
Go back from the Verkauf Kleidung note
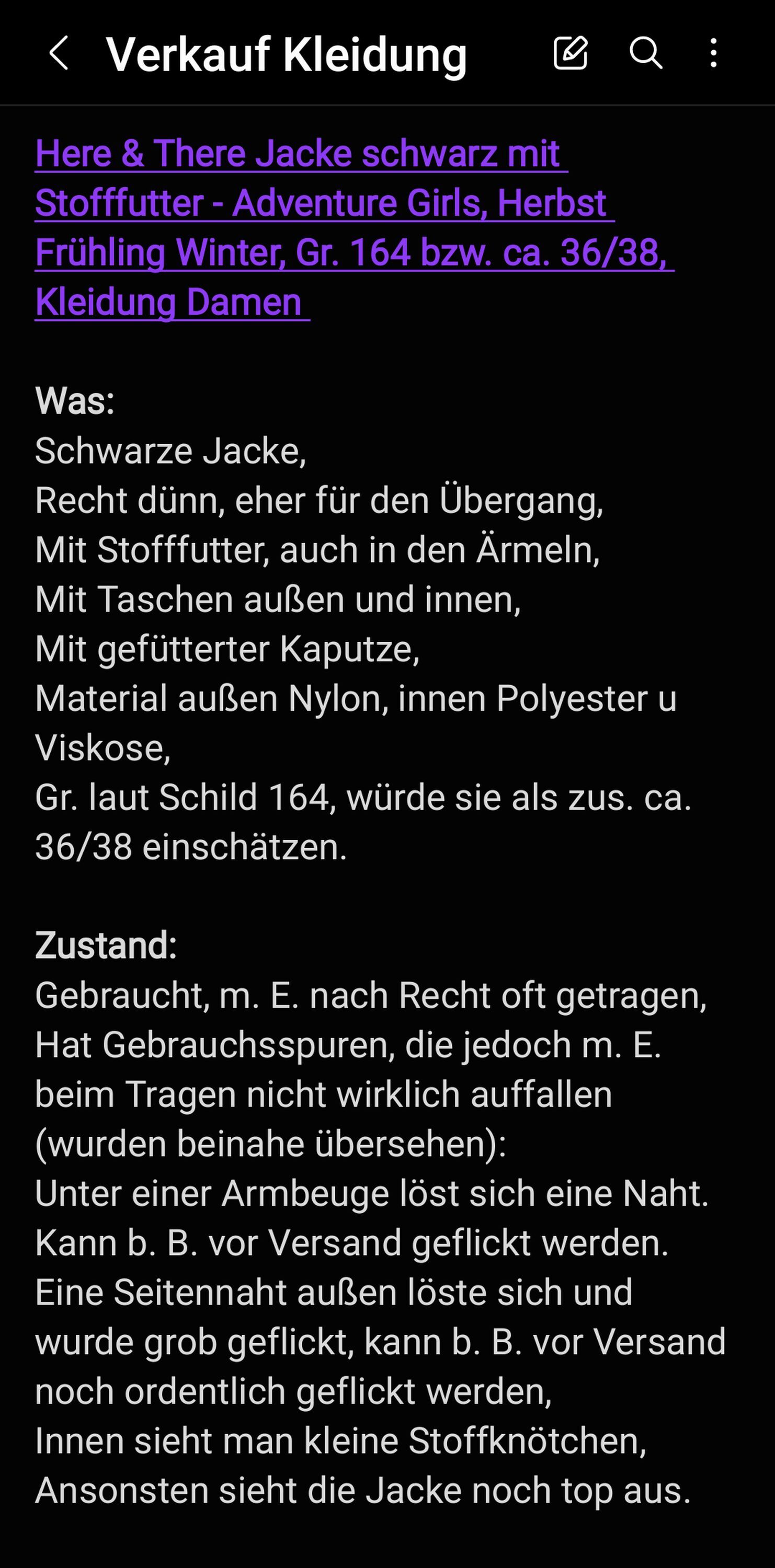click(59, 53)
